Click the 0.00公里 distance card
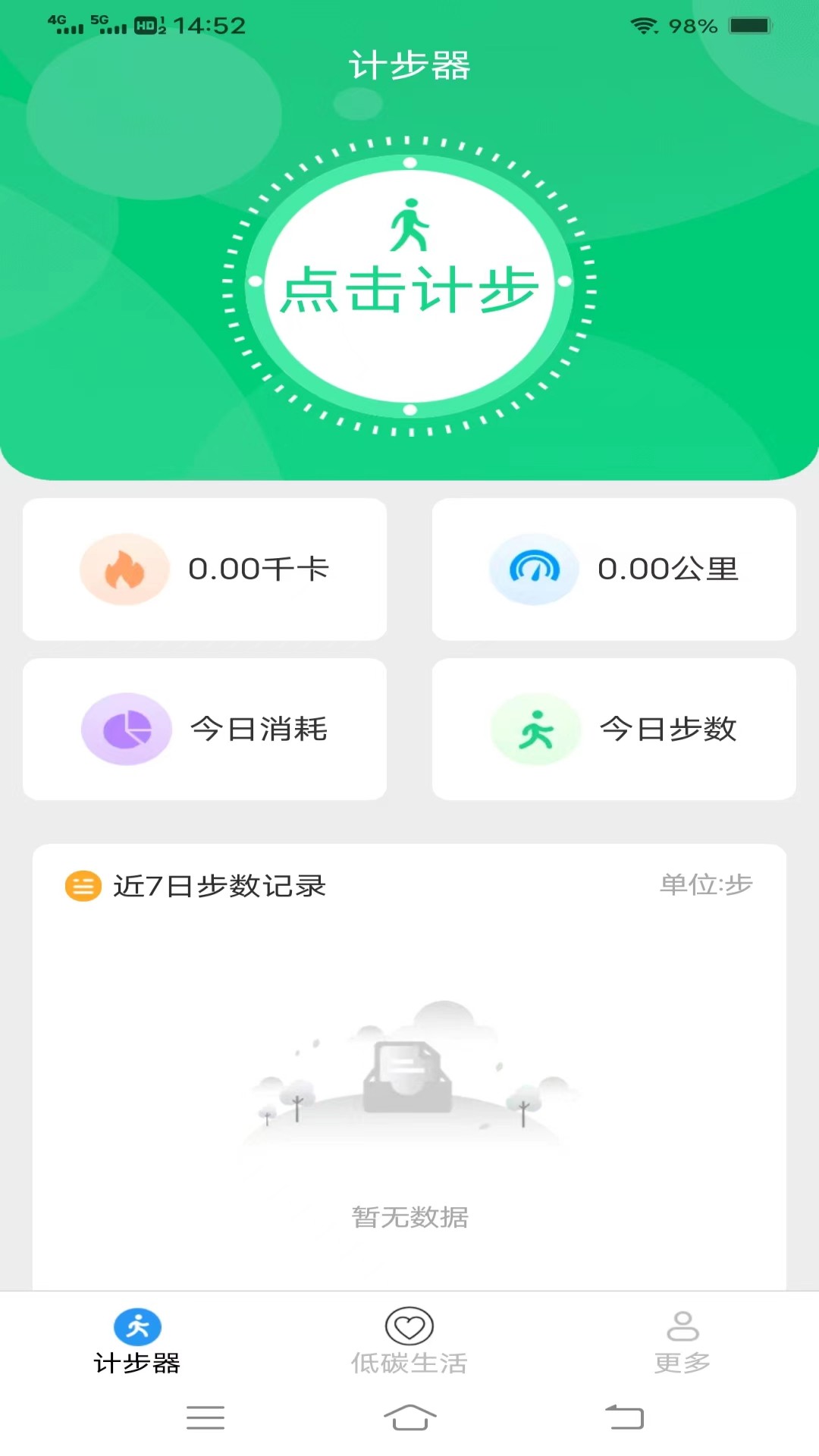The height and width of the screenshot is (1456, 819). click(x=613, y=570)
